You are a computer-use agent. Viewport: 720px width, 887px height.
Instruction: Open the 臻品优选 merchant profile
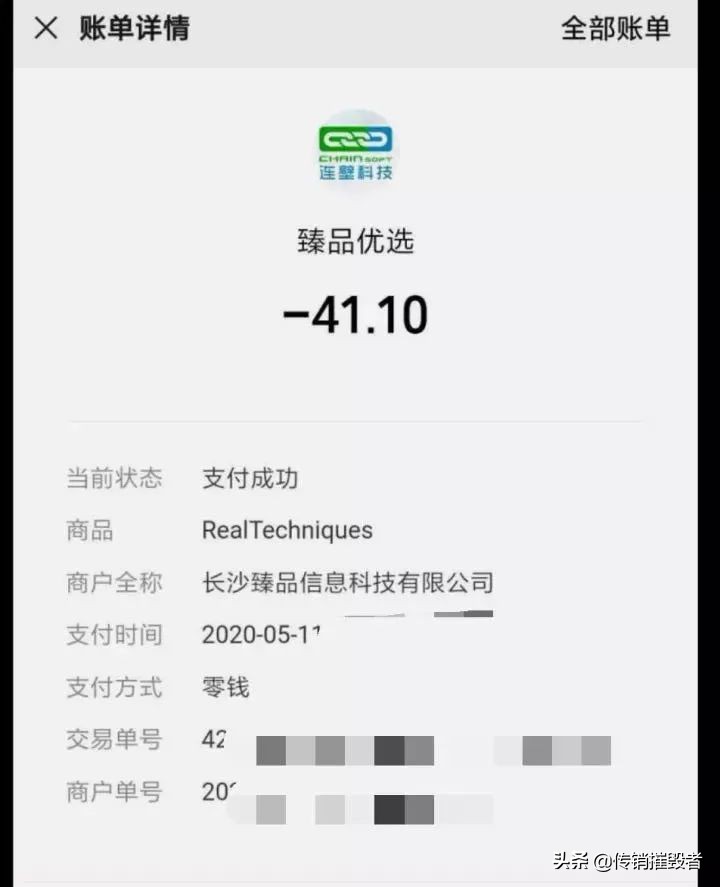(355, 242)
